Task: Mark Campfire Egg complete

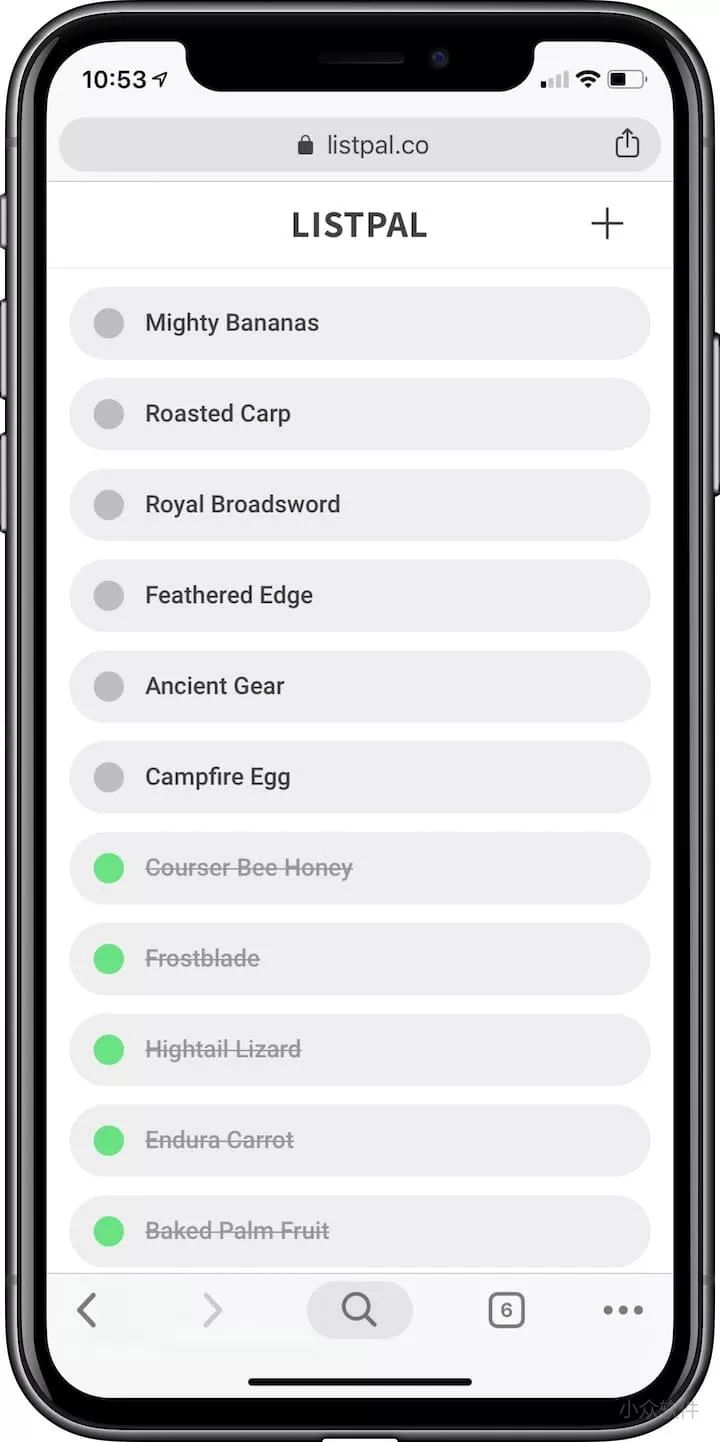Action: (x=109, y=777)
